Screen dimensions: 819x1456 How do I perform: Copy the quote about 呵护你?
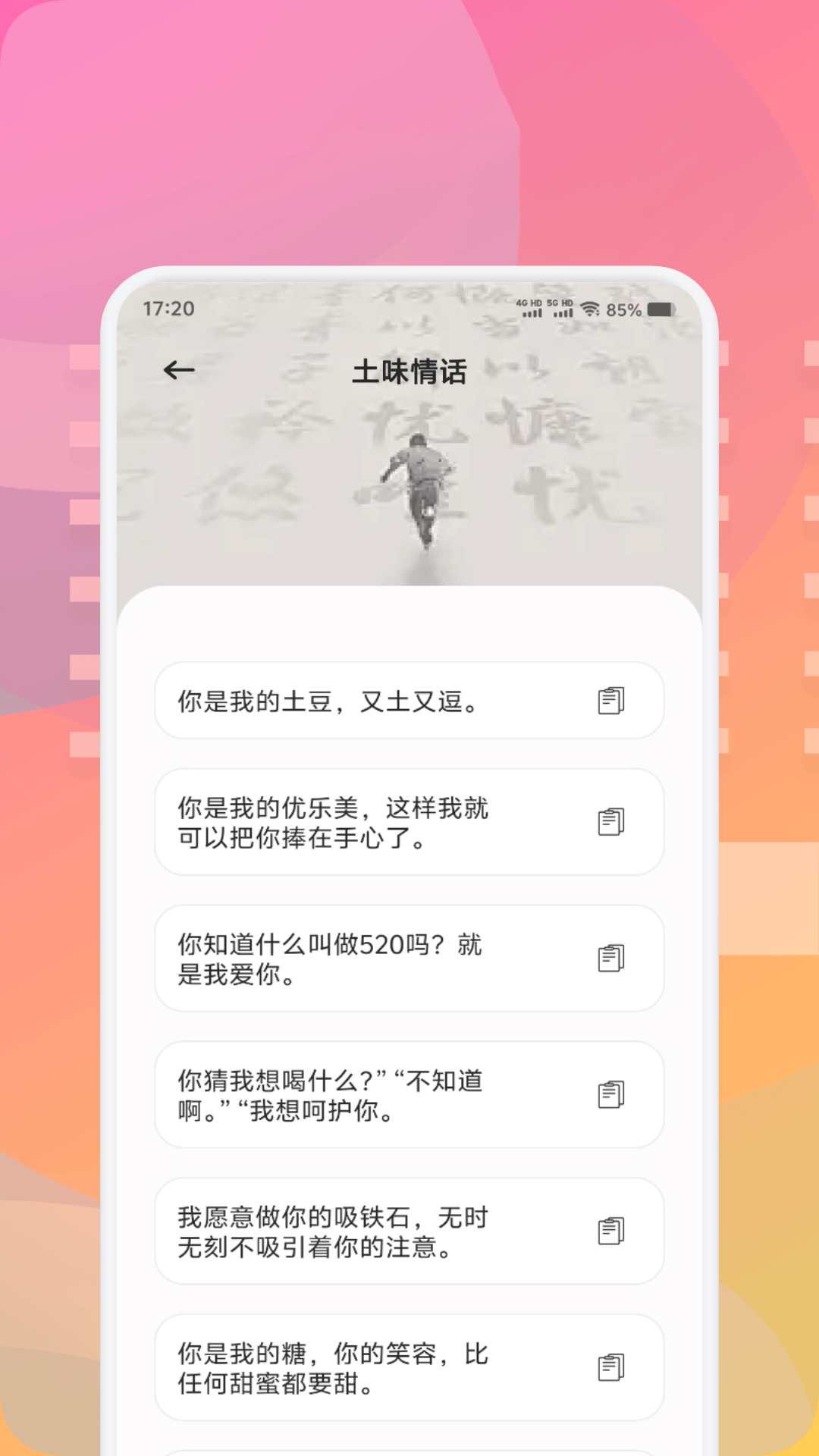tap(611, 1095)
